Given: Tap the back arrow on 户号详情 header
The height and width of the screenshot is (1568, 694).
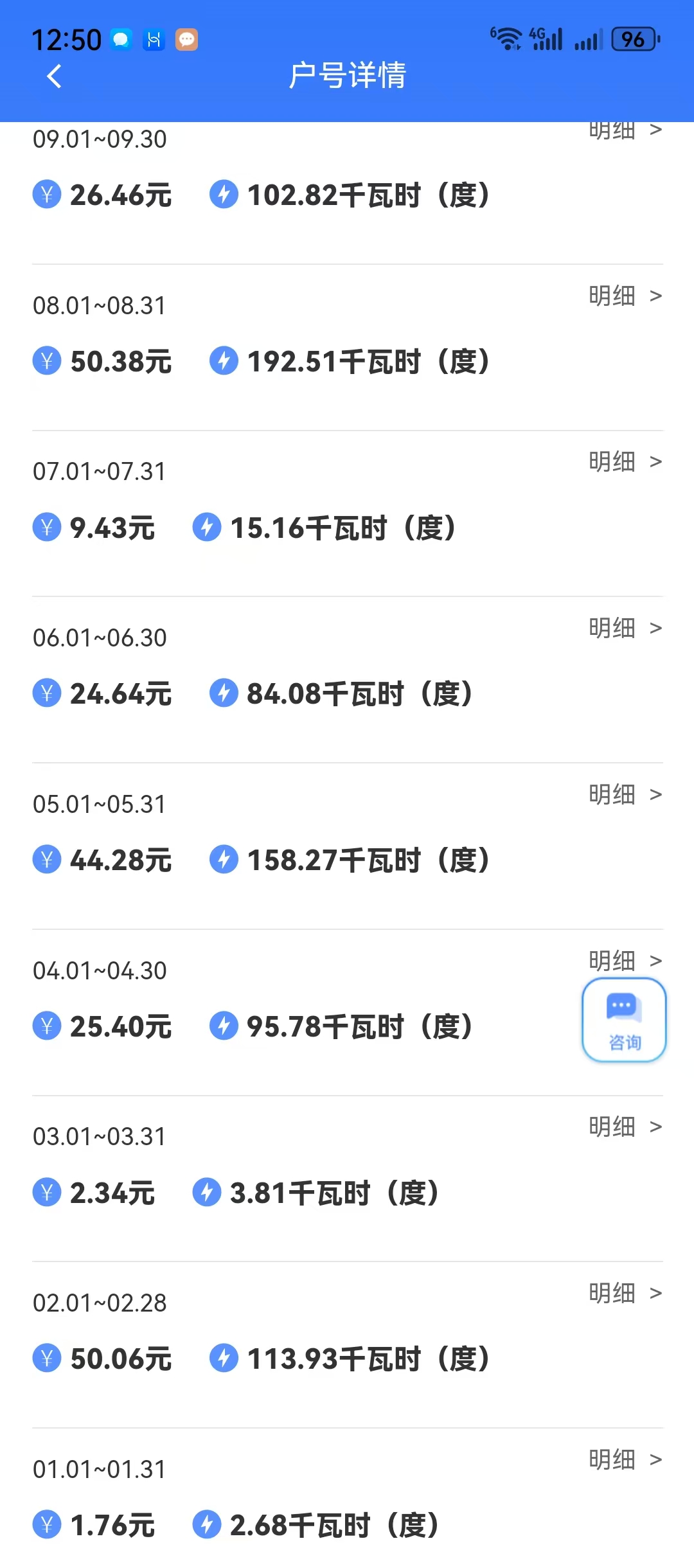Looking at the screenshot, I should pos(53,76).
